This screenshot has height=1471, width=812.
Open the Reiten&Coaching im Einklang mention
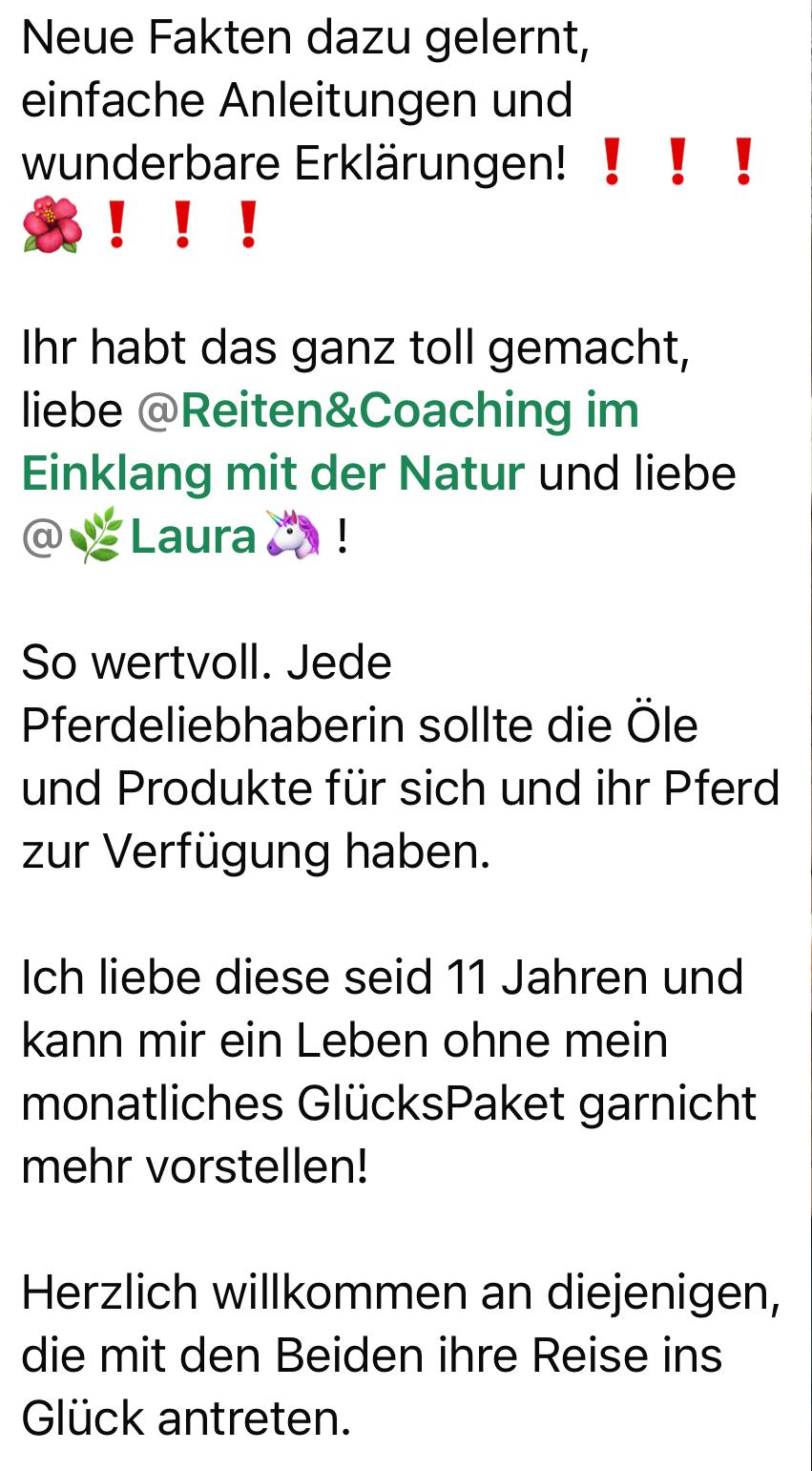point(388,411)
